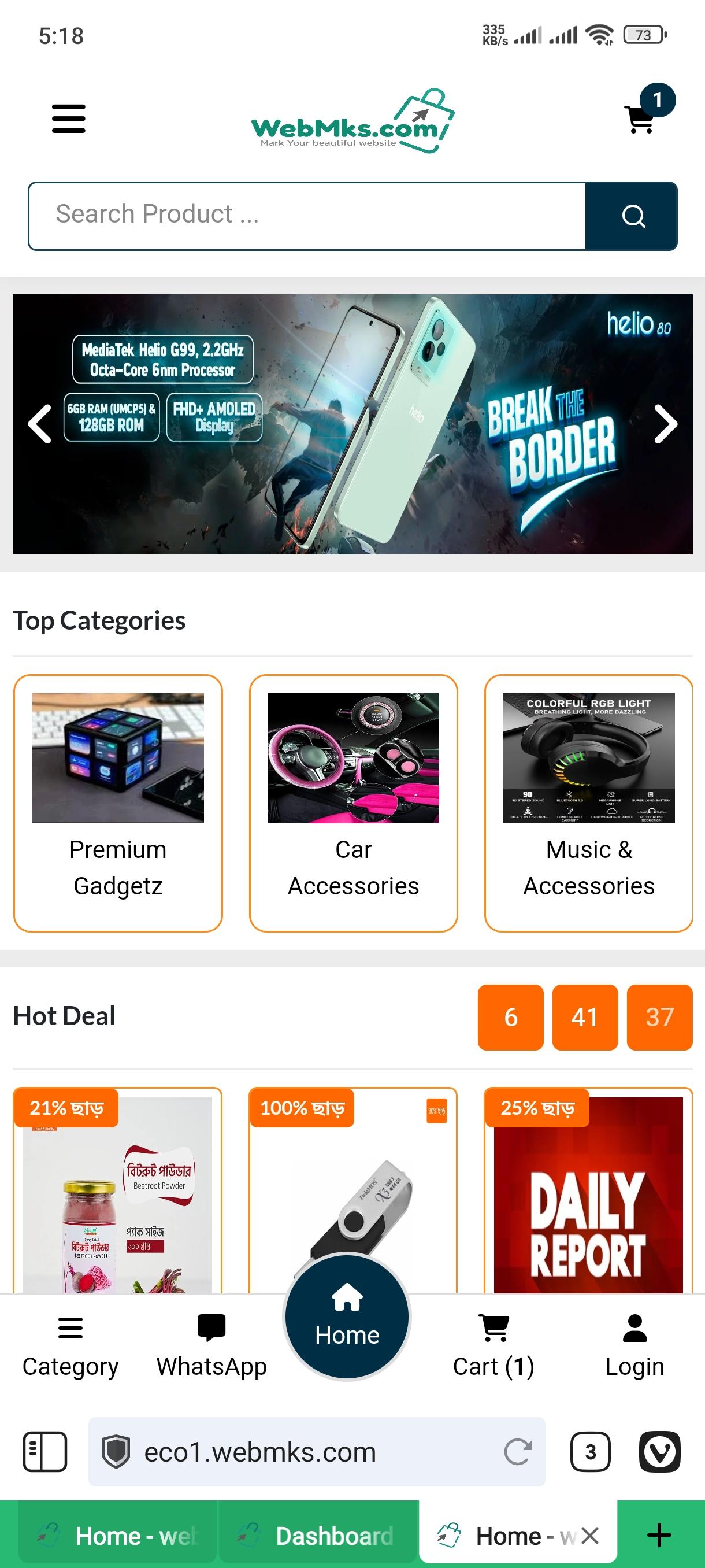Open the Daily Report hot deal

click(x=589, y=1192)
